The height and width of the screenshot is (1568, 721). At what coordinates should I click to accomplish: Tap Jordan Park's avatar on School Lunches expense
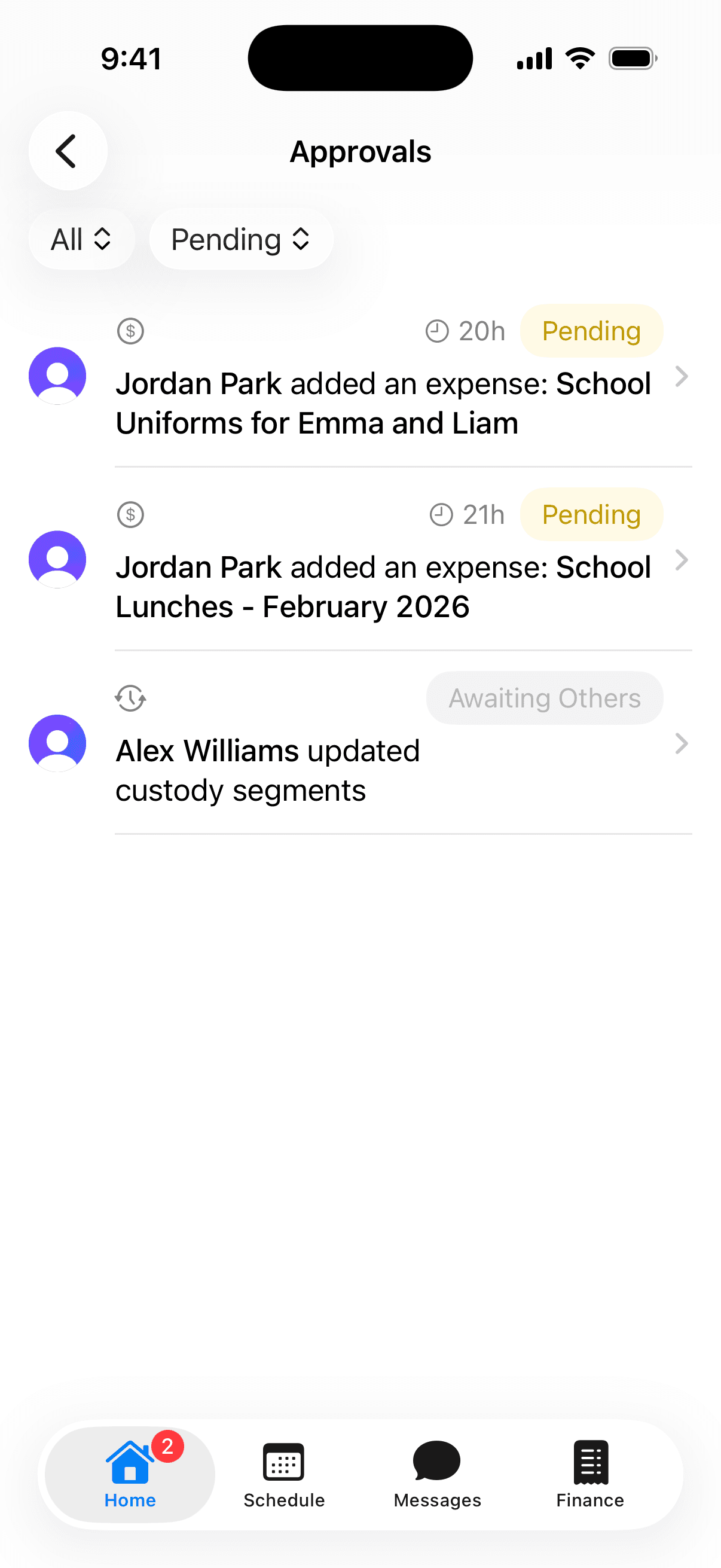(x=57, y=558)
